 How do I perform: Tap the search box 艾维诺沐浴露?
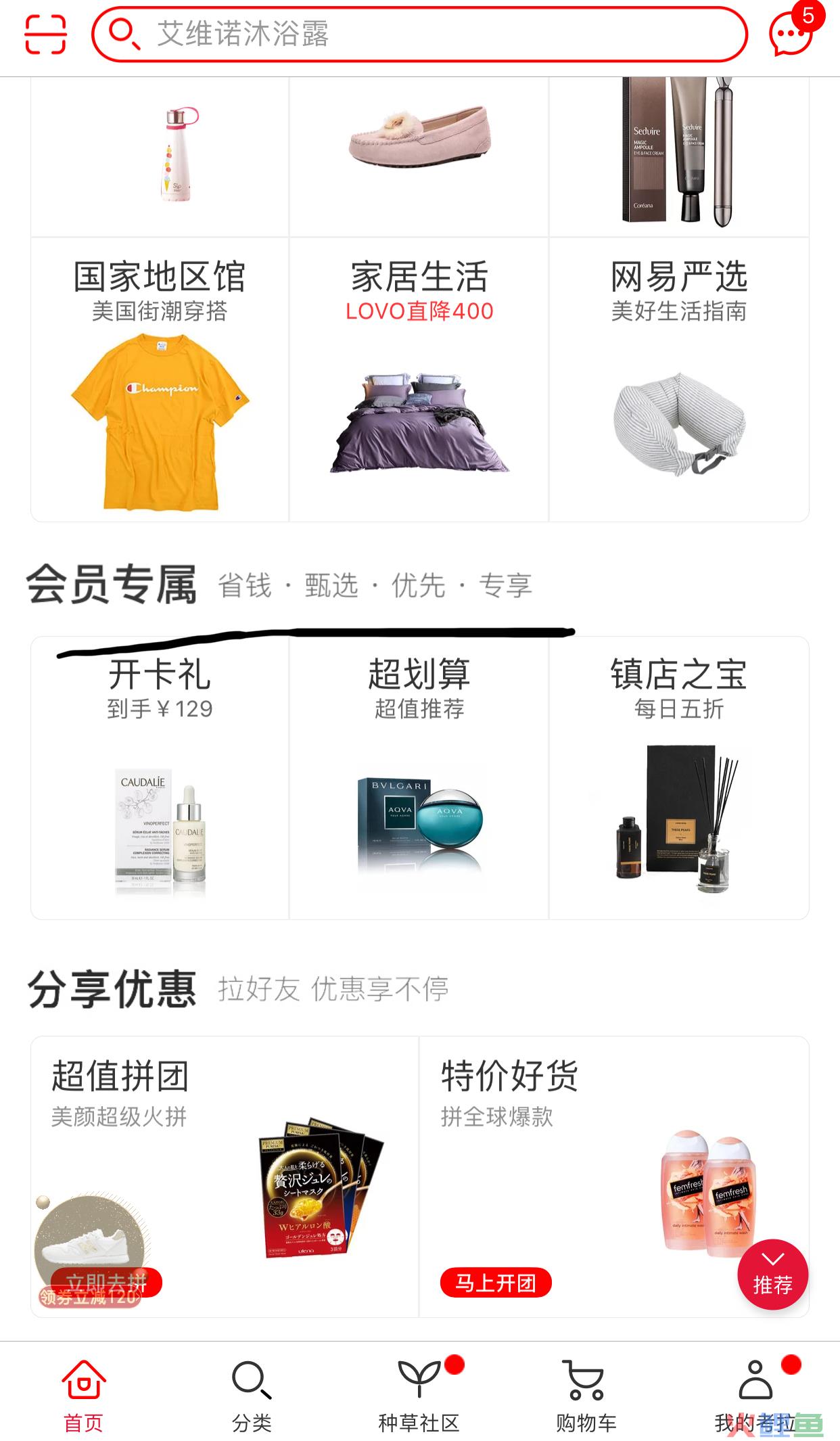point(419,34)
